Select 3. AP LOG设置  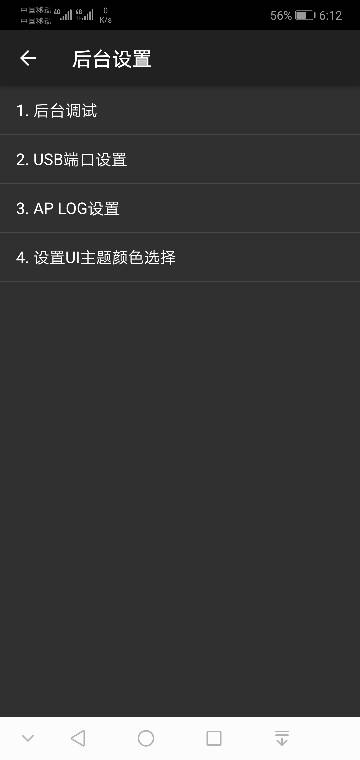coord(180,208)
